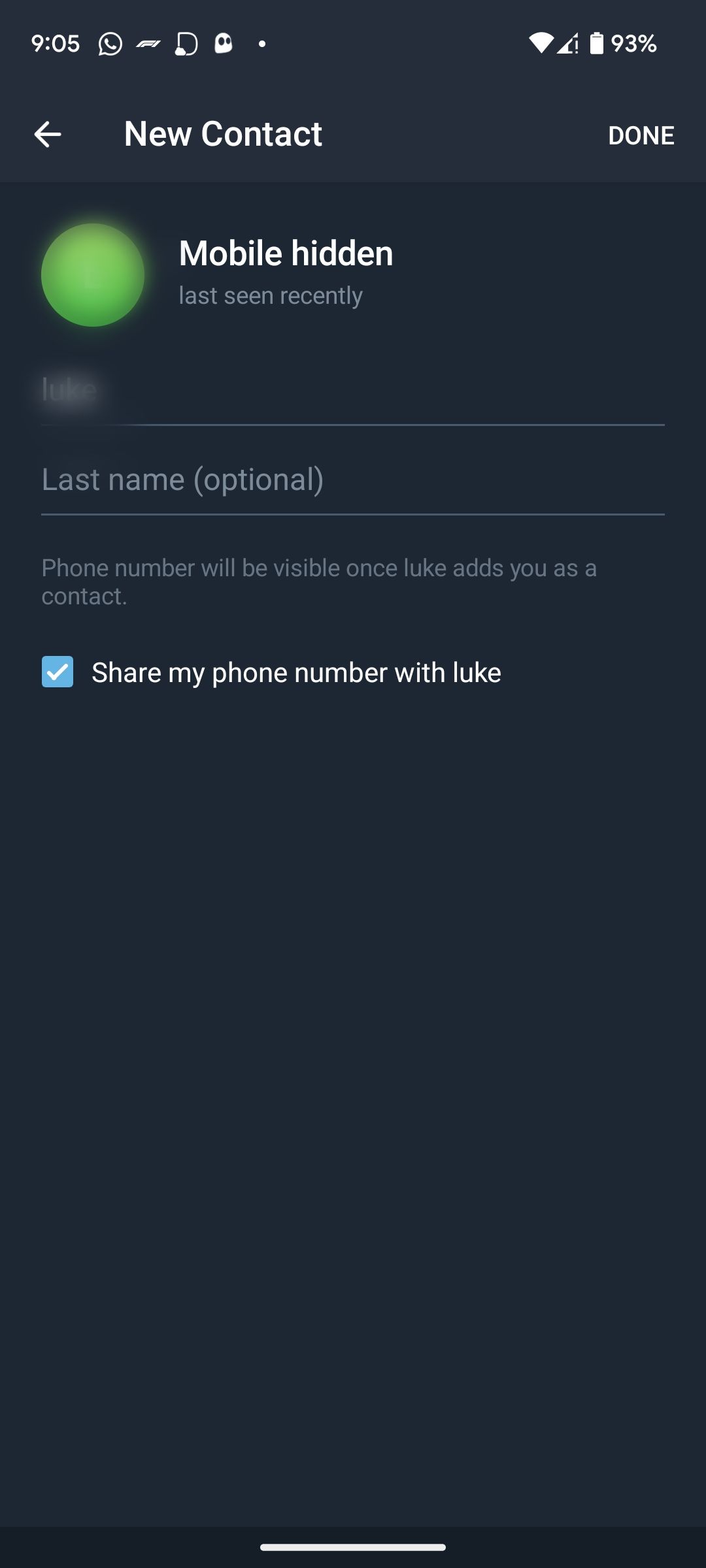Screen dimensions: 706x1568
Task: Tap the back arrow to leave New Contact
Action: pos(47,135)
